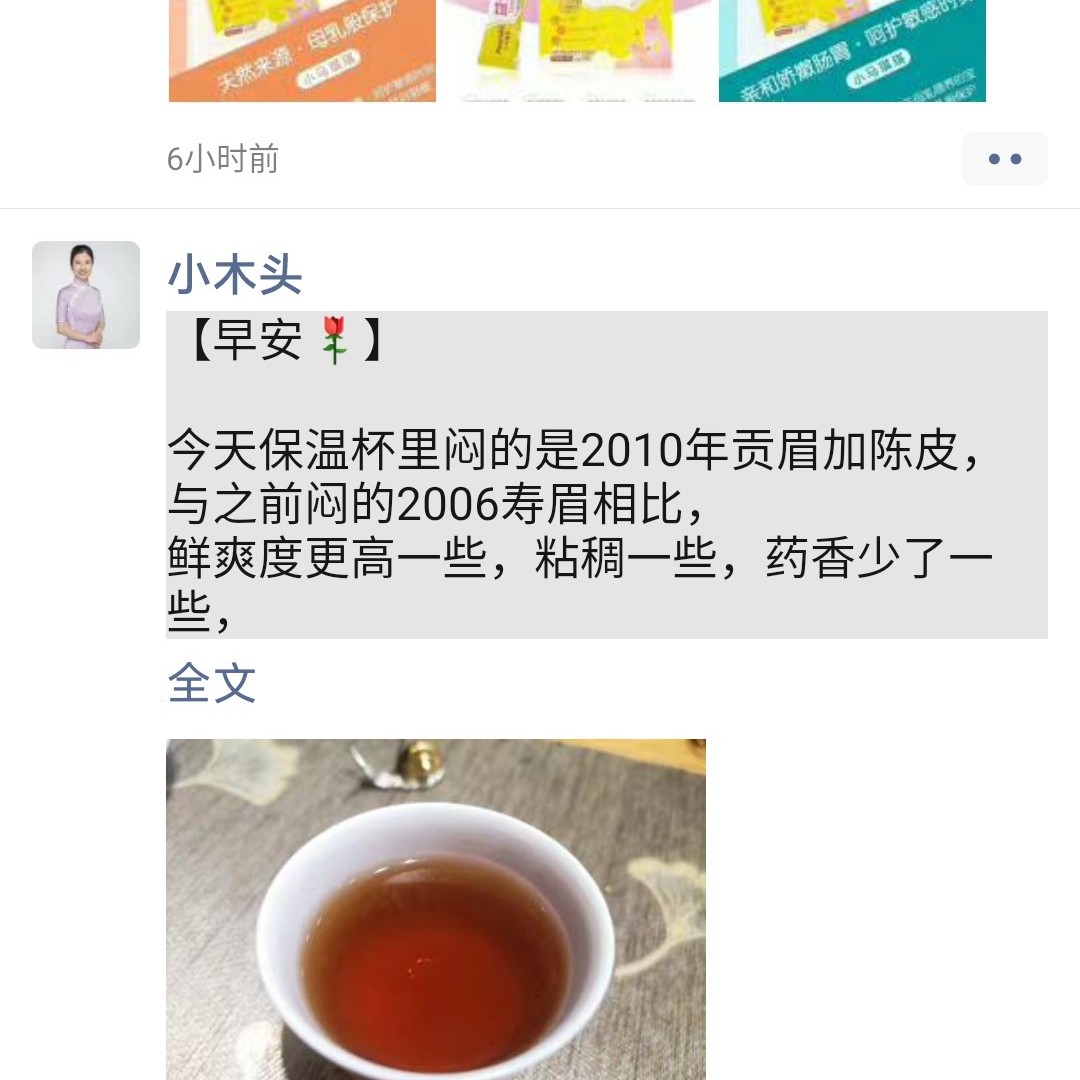Open 小木头's profile picture
This screenshot has width=1080, height=1080.
click(x=86, y=295)
